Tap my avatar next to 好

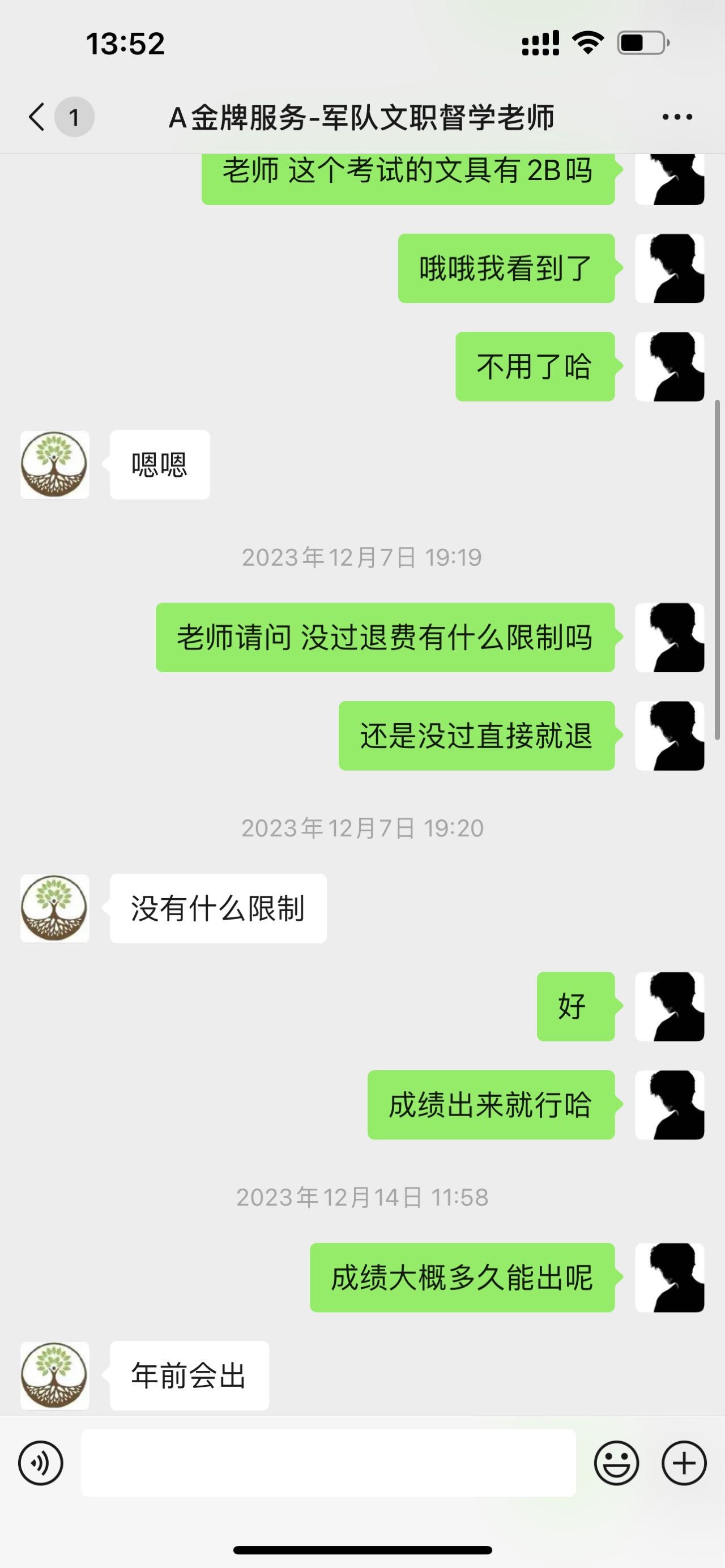click(669, 1006)
